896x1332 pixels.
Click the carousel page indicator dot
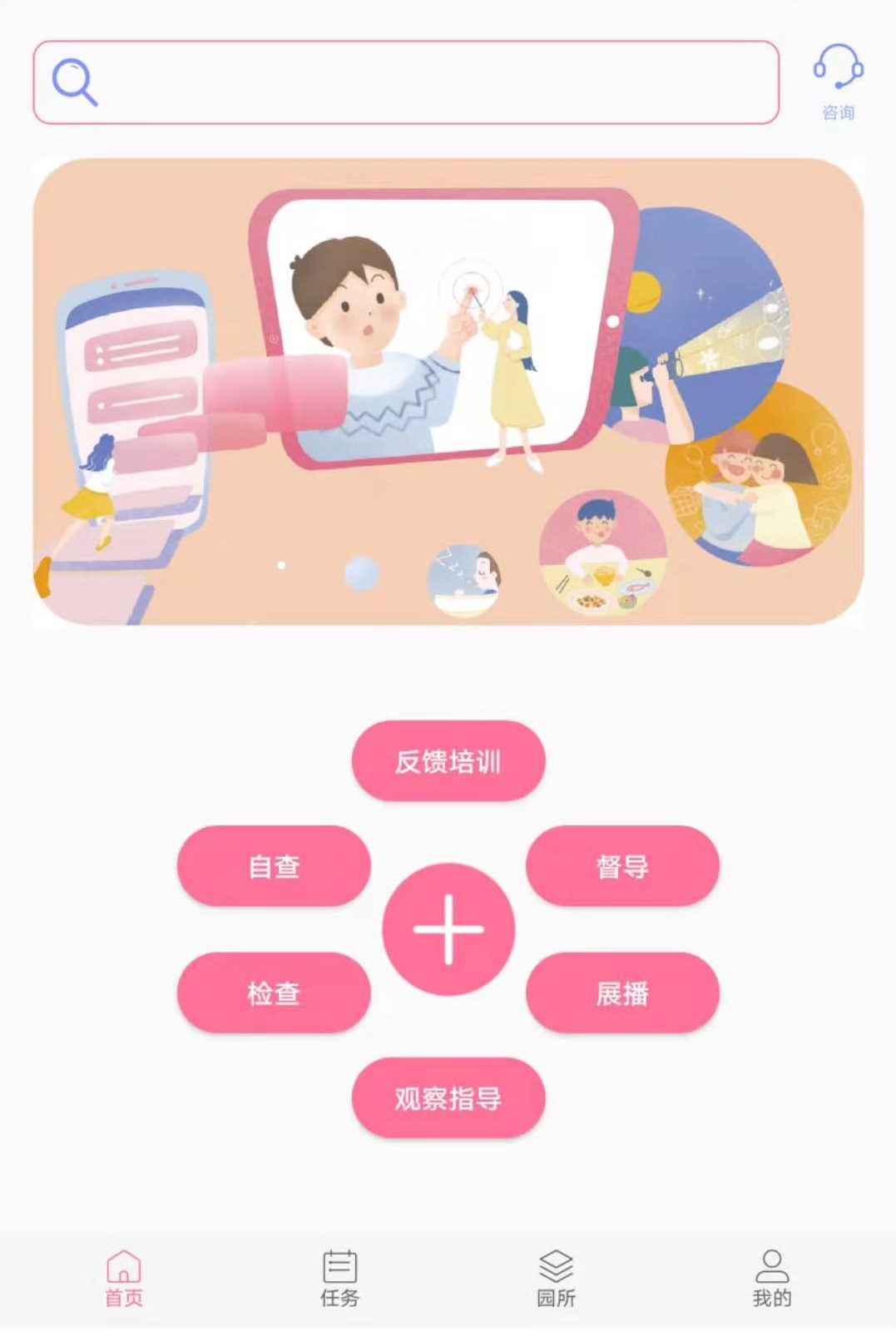point(280,566)
